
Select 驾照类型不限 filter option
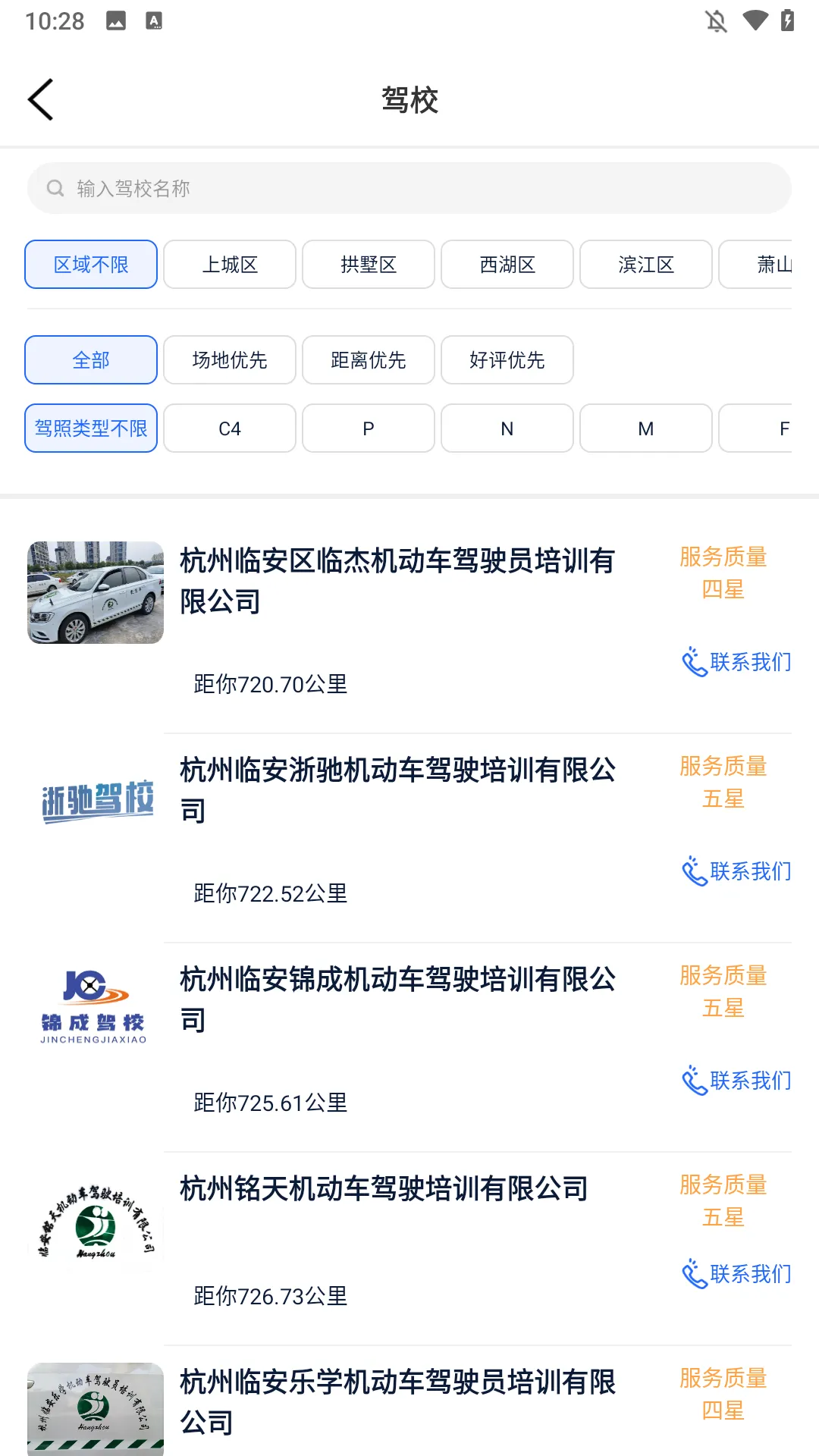coord(90,428)
